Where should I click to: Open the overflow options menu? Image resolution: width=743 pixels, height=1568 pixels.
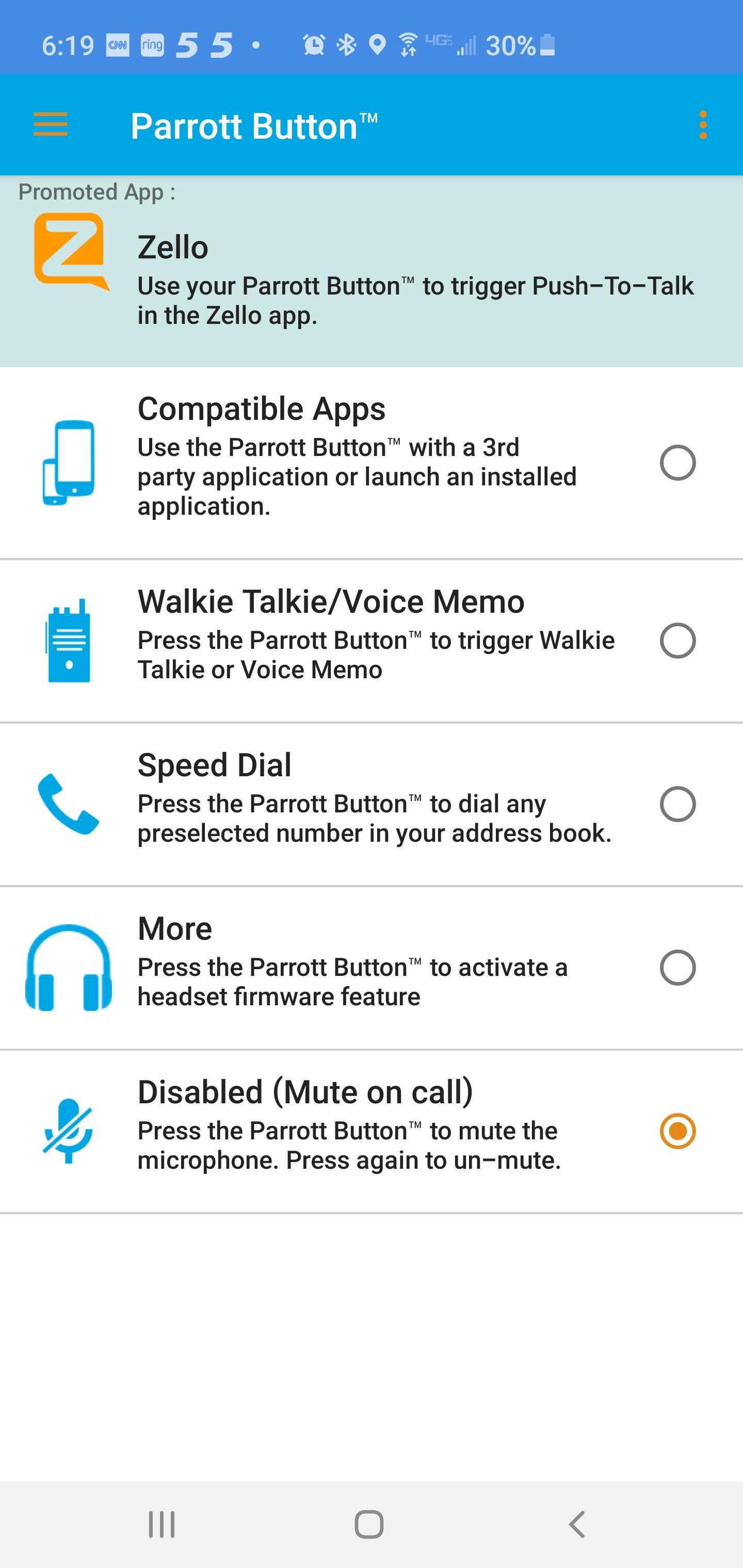(x=703, y=125)
